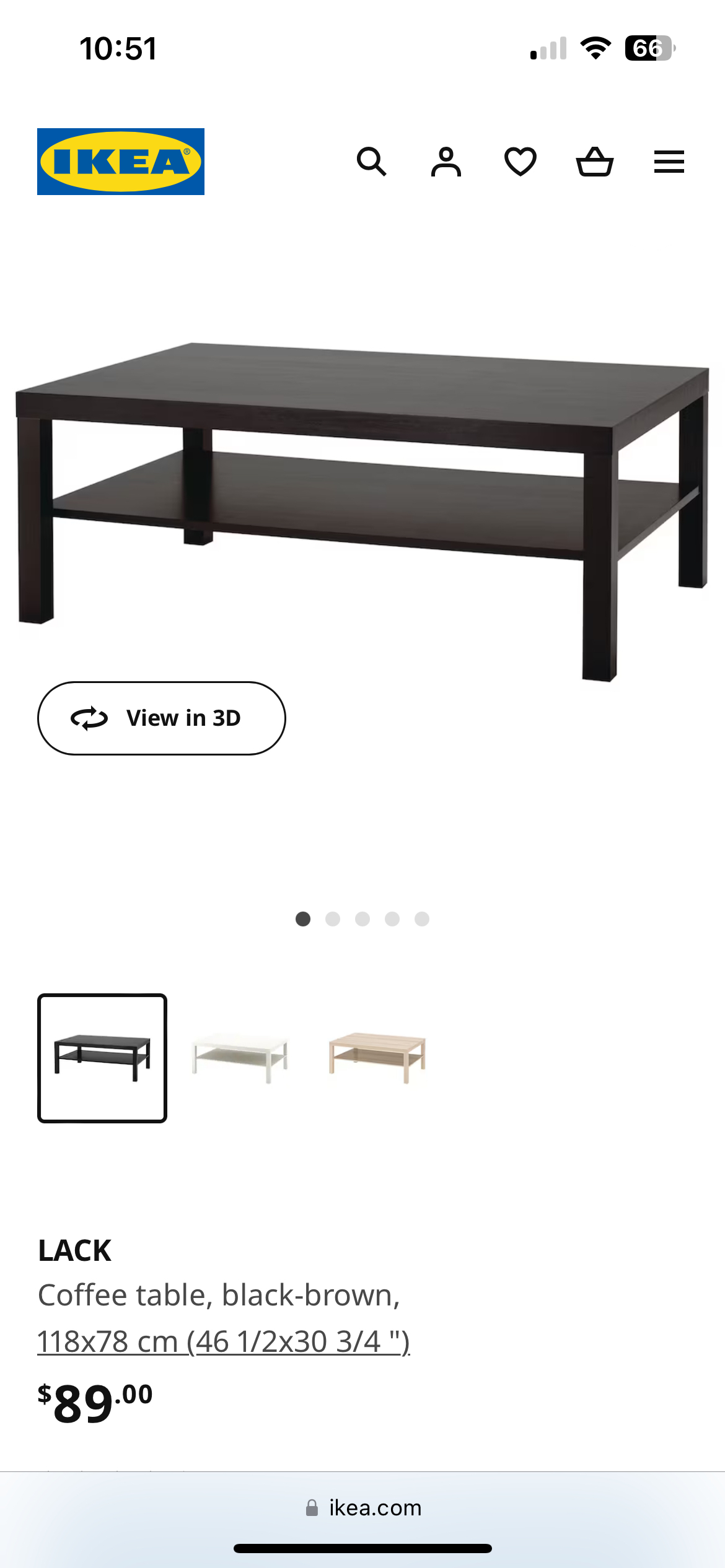Open the black-brown coffee table main image

pyautogui.click(x=362, y=495)
